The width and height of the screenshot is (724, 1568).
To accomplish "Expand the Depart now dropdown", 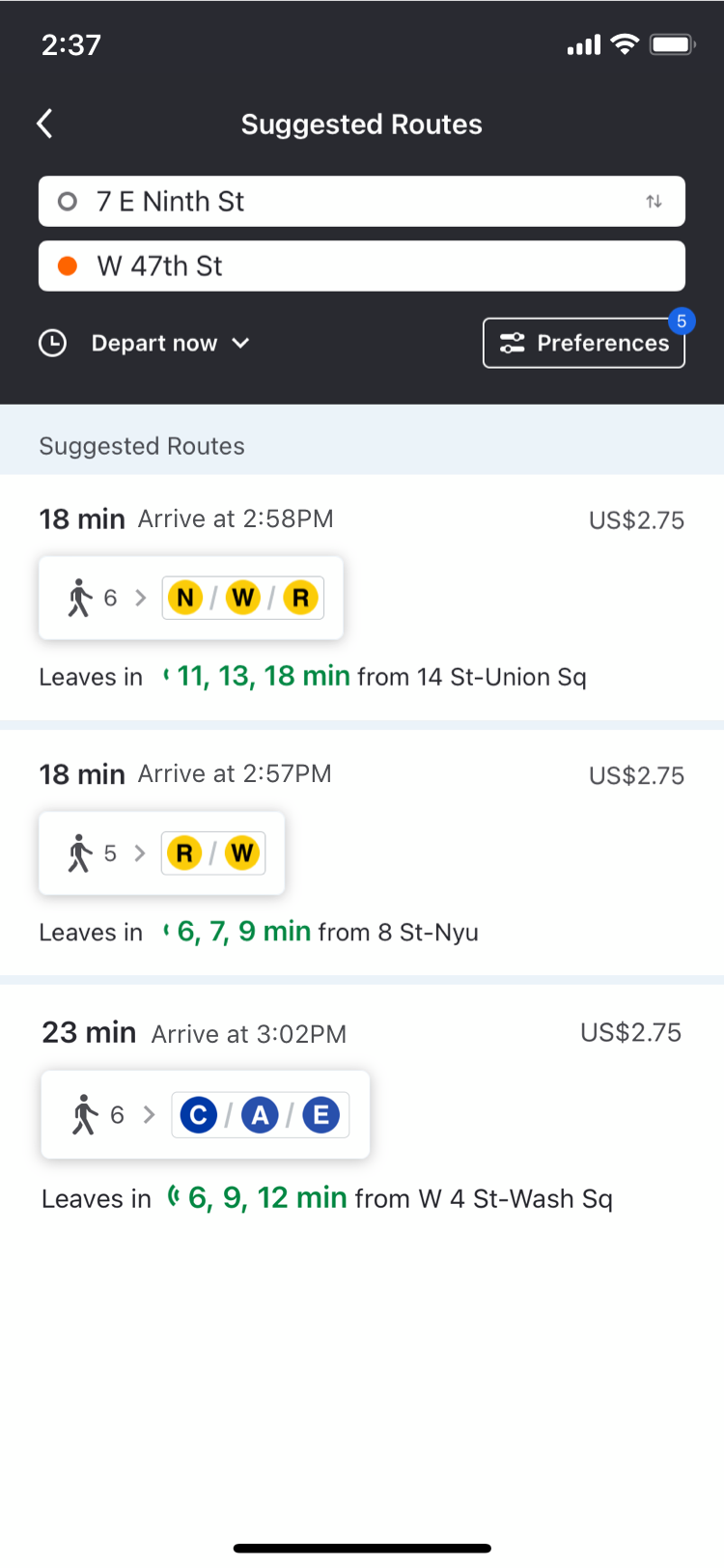I will point(145,343).
